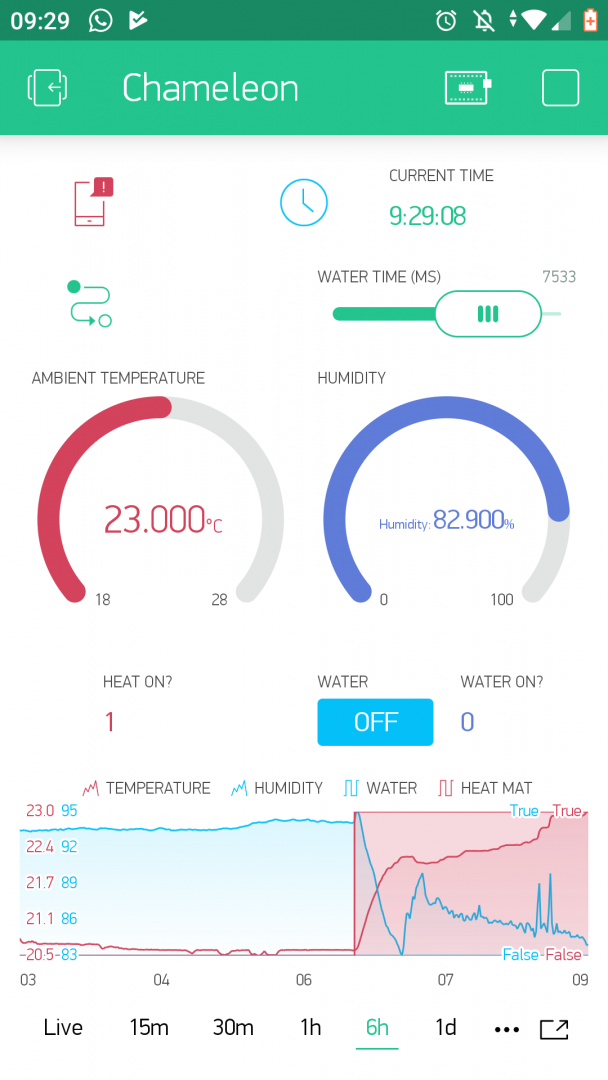Screen dimensions: 608x1080
Task: Toggle the WATER series in the chart legend
Action: click(380, 788)
